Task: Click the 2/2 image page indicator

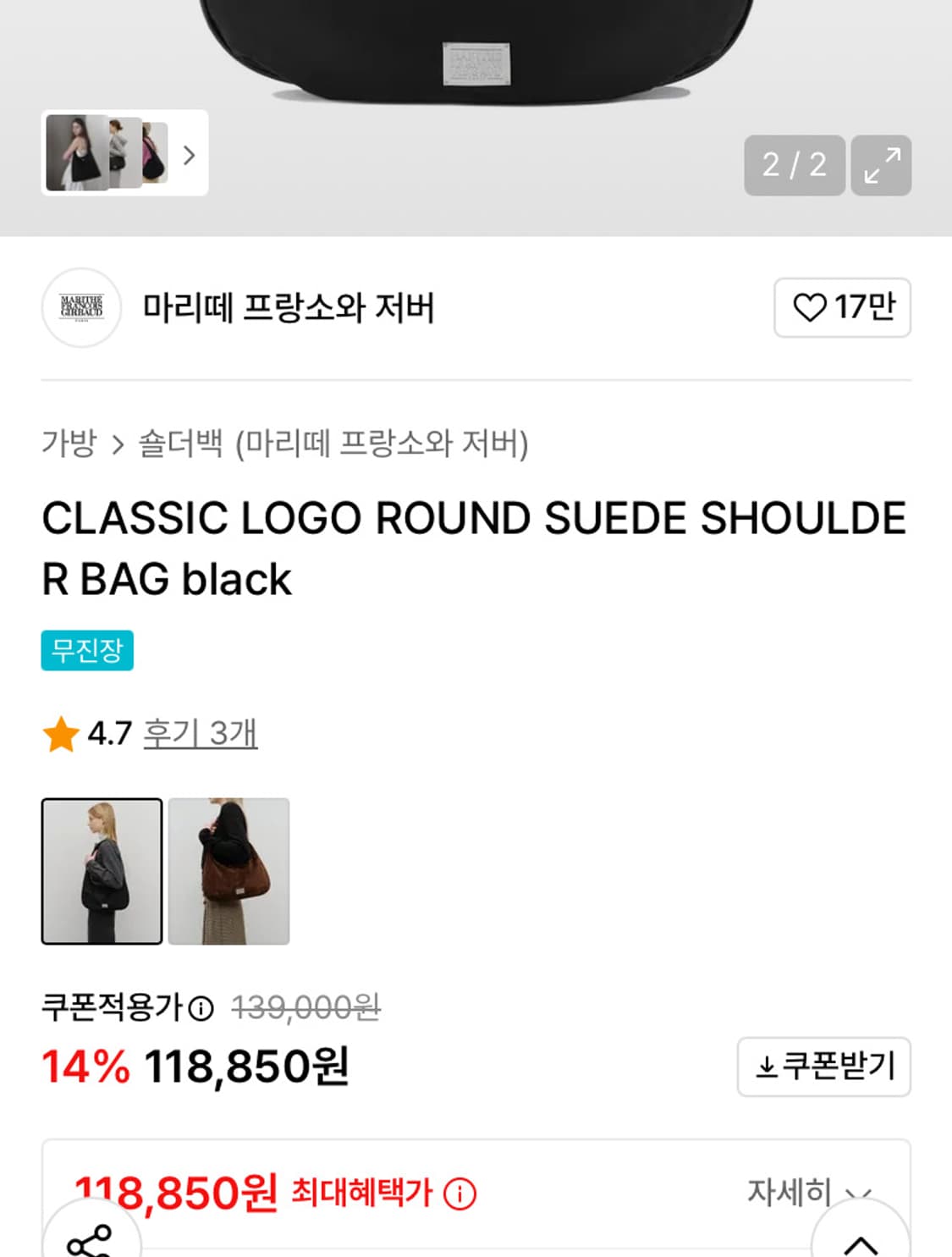Action: 793,166
